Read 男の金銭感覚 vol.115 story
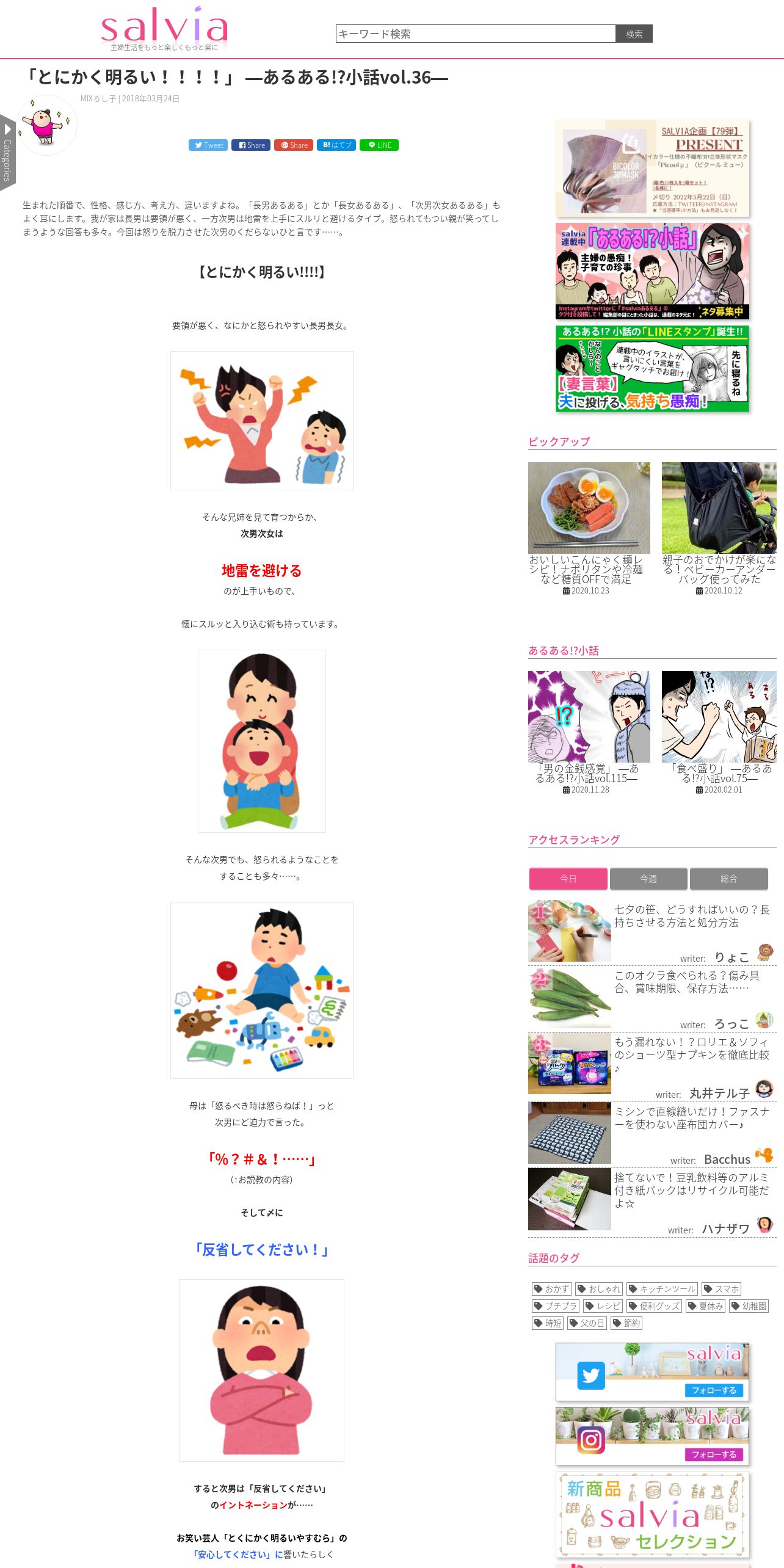 pyautogui.click(x=589, y=733)
